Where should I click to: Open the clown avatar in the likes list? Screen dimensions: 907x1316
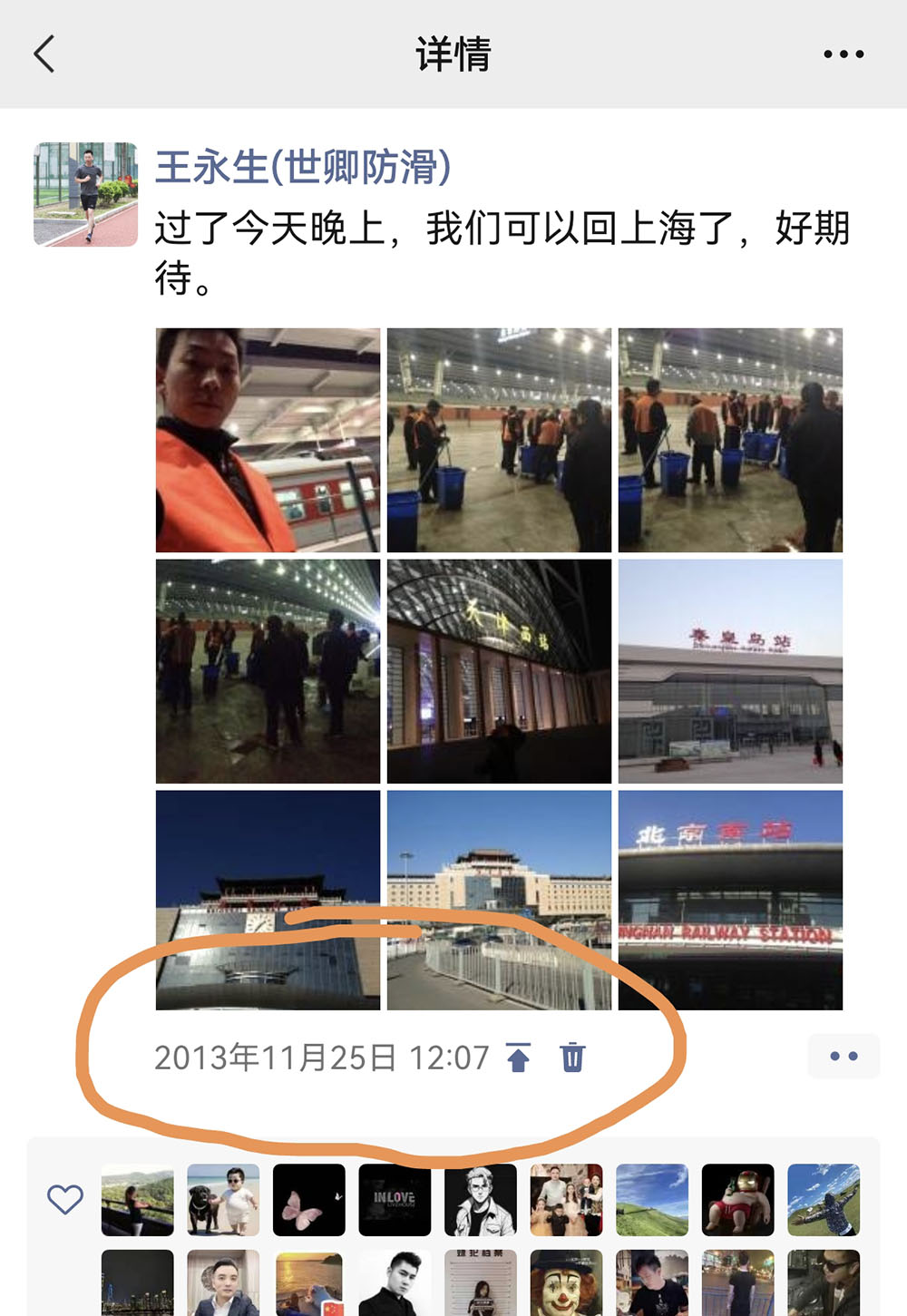click(x=566, y=1282)
